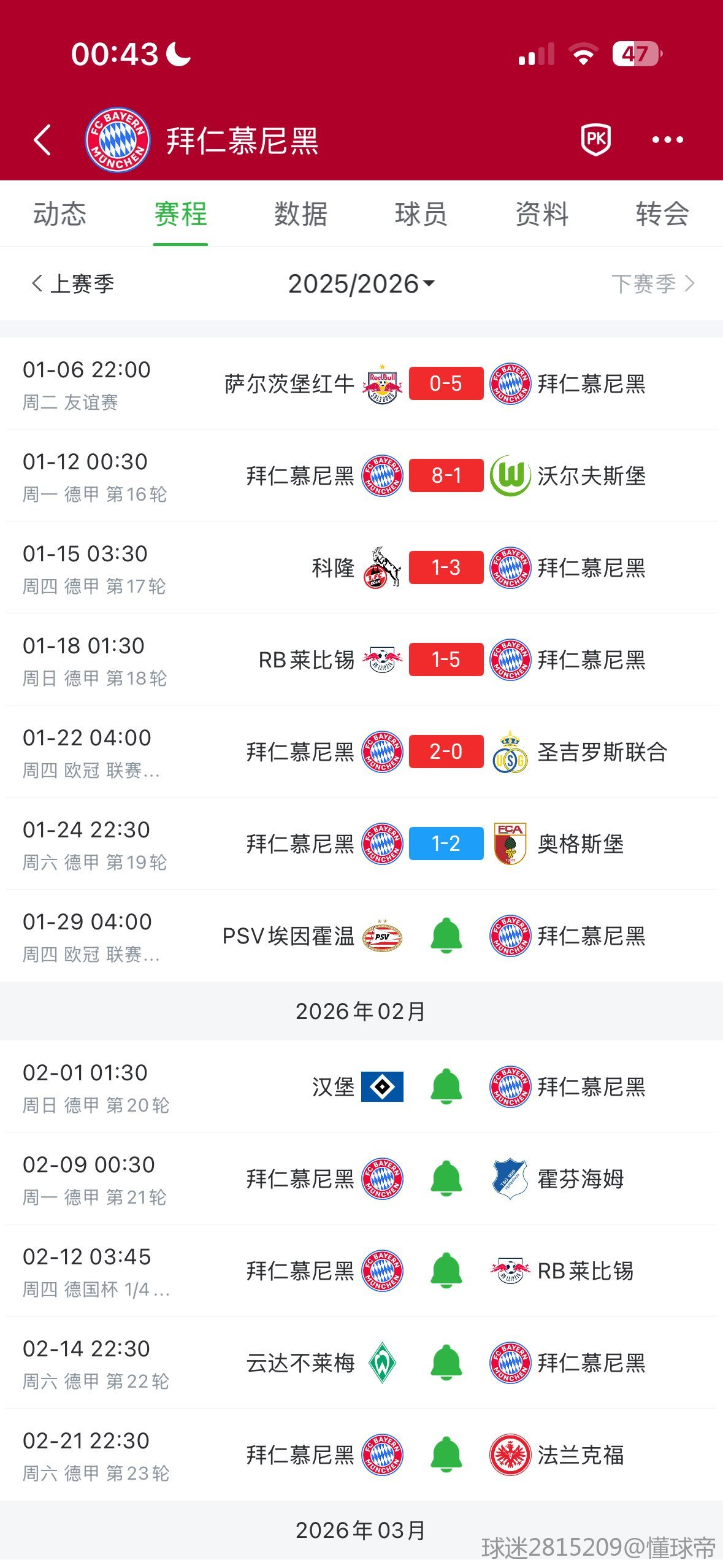
Task: Open the 8-1 match against 沃尔夫斯堡
Action: pyautogui.click(x=446, y=475)
